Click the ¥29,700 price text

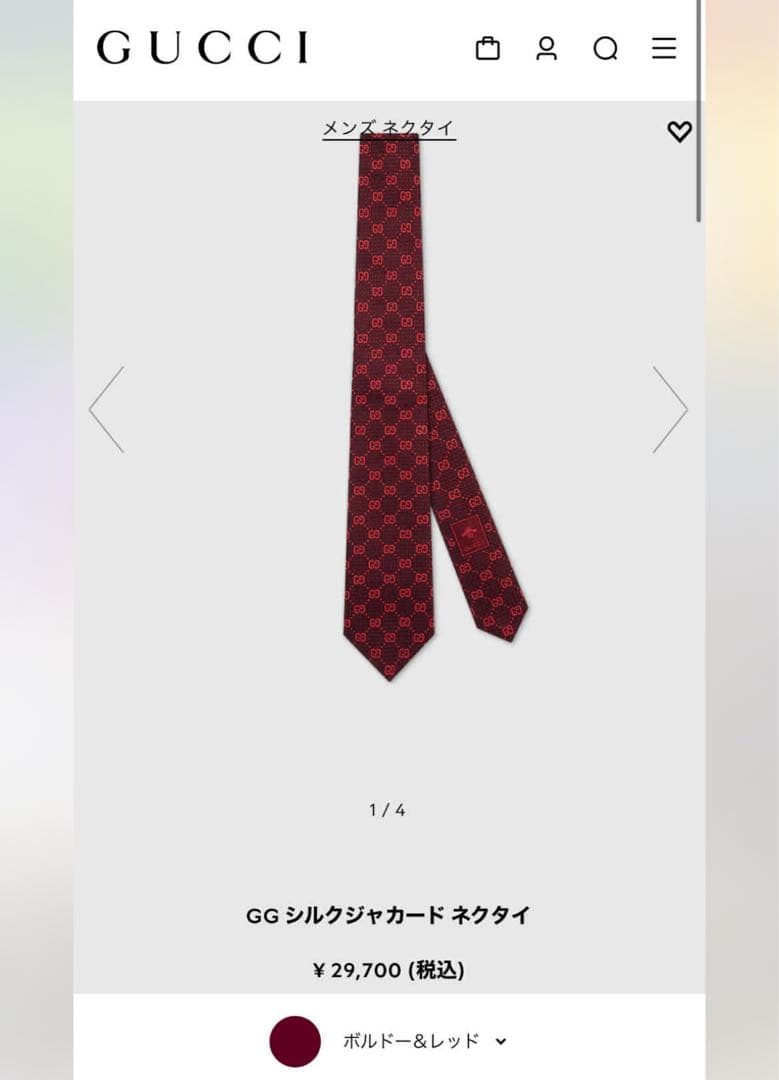pos(388,969)
